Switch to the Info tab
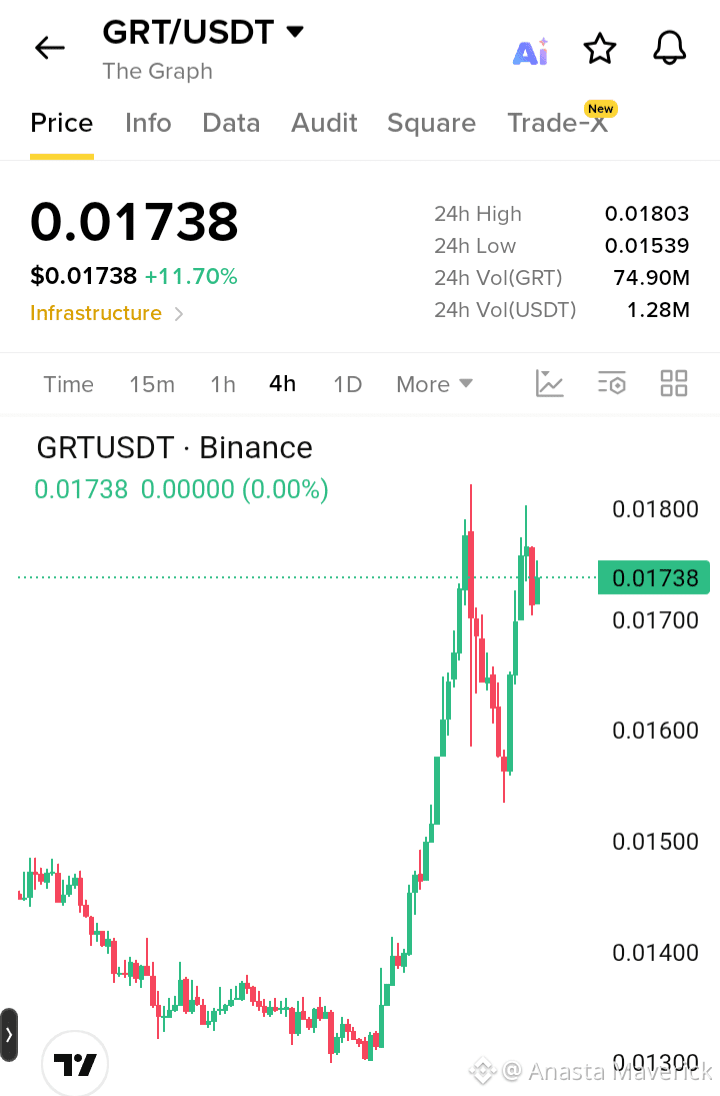 (x=148, y=123)
